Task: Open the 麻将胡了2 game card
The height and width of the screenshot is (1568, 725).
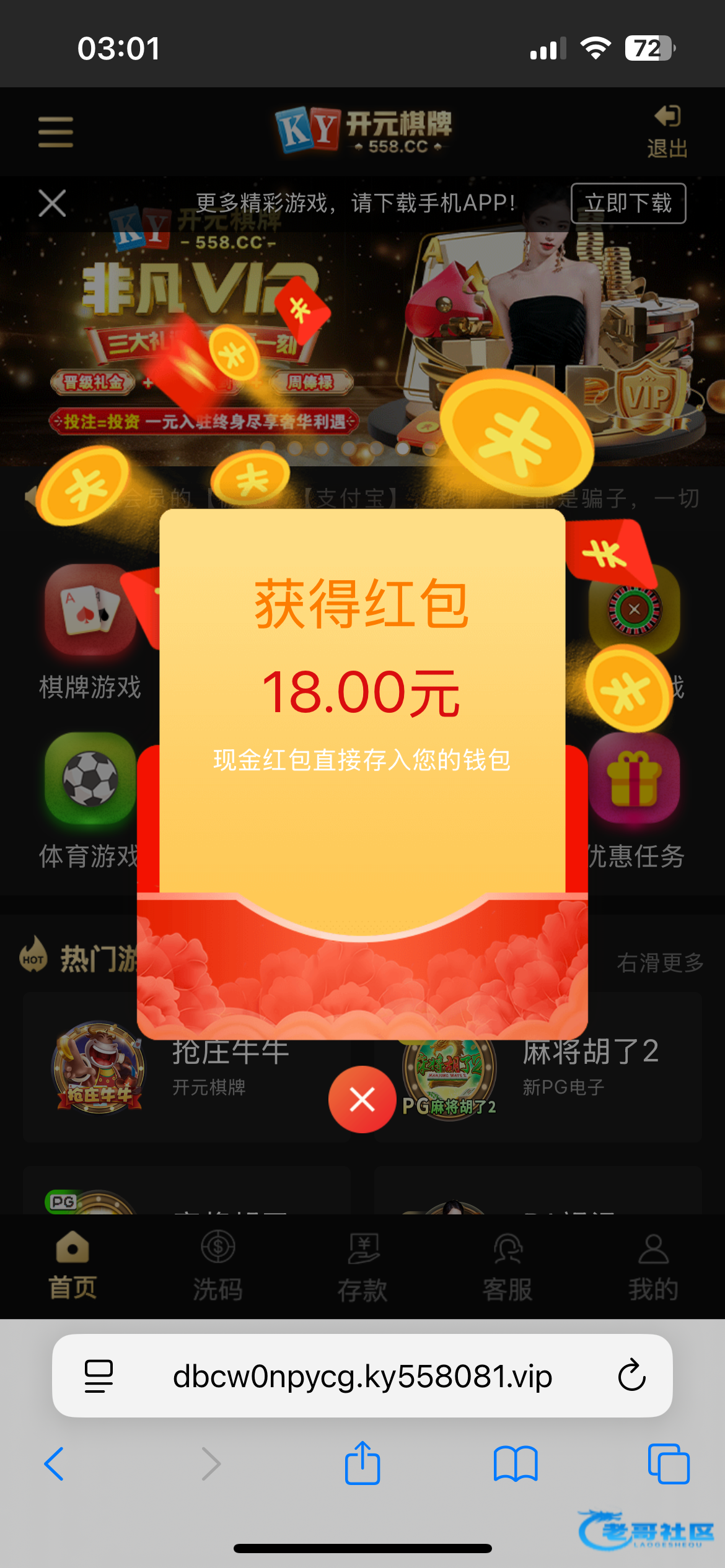Action: click(x=589, y=1066)
